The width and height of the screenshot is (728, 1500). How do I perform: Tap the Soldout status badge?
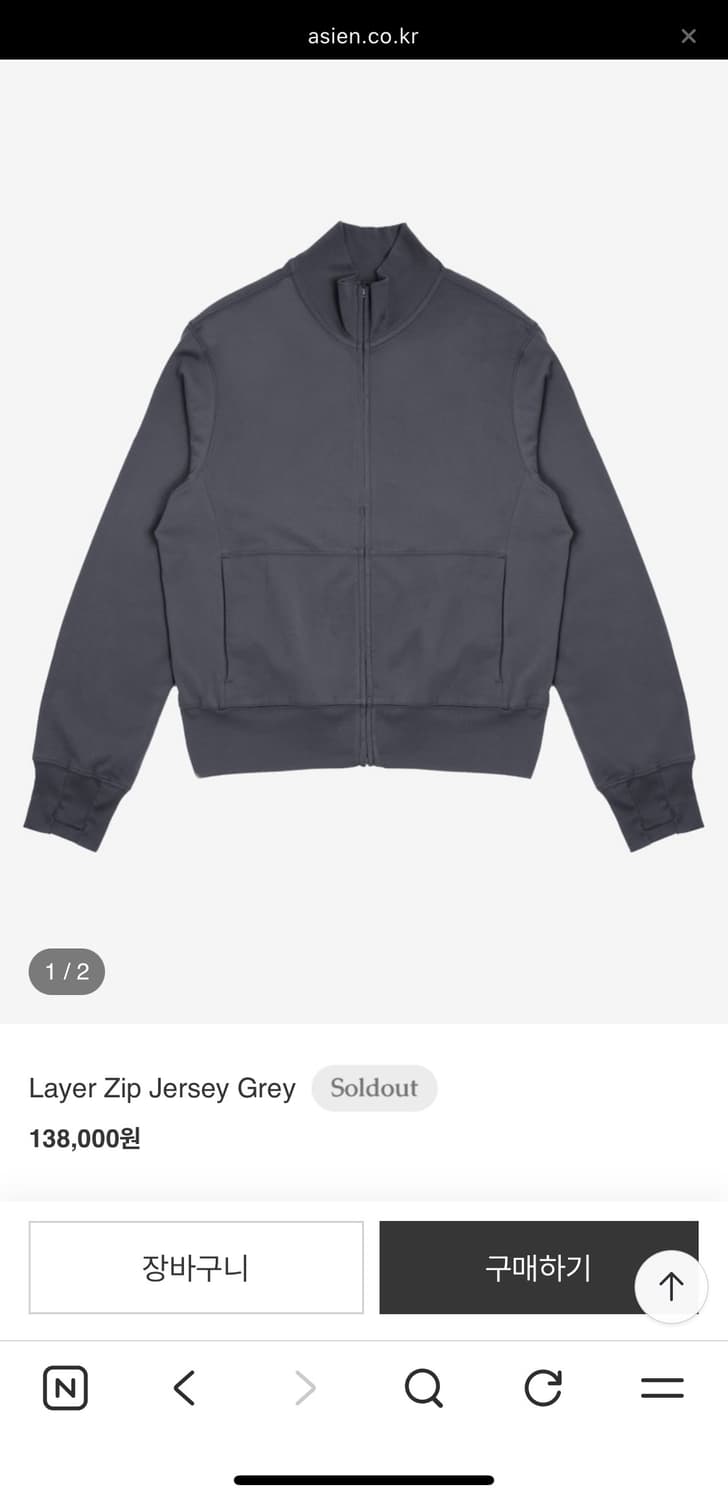pos(375,1089)
